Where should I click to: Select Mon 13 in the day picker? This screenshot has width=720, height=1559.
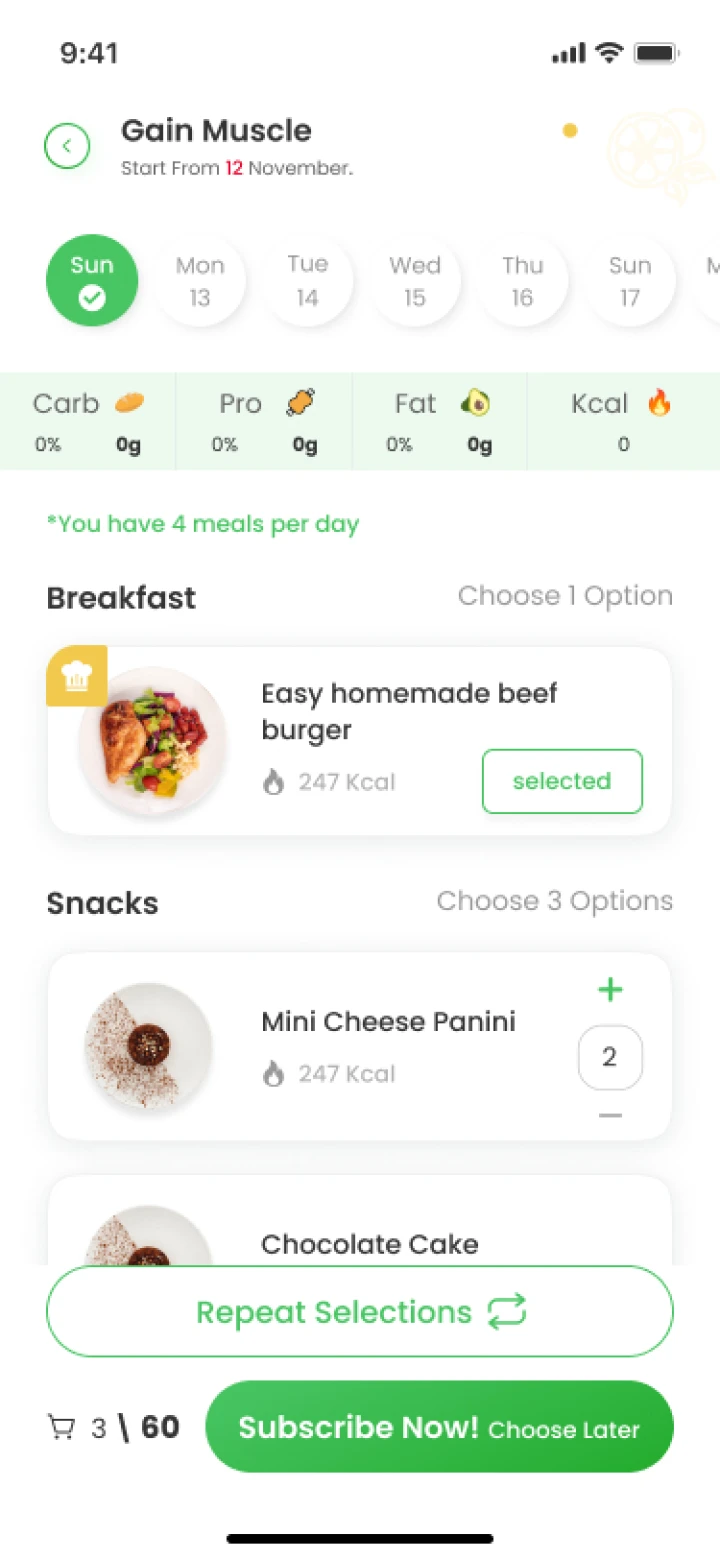pos(200,281)
